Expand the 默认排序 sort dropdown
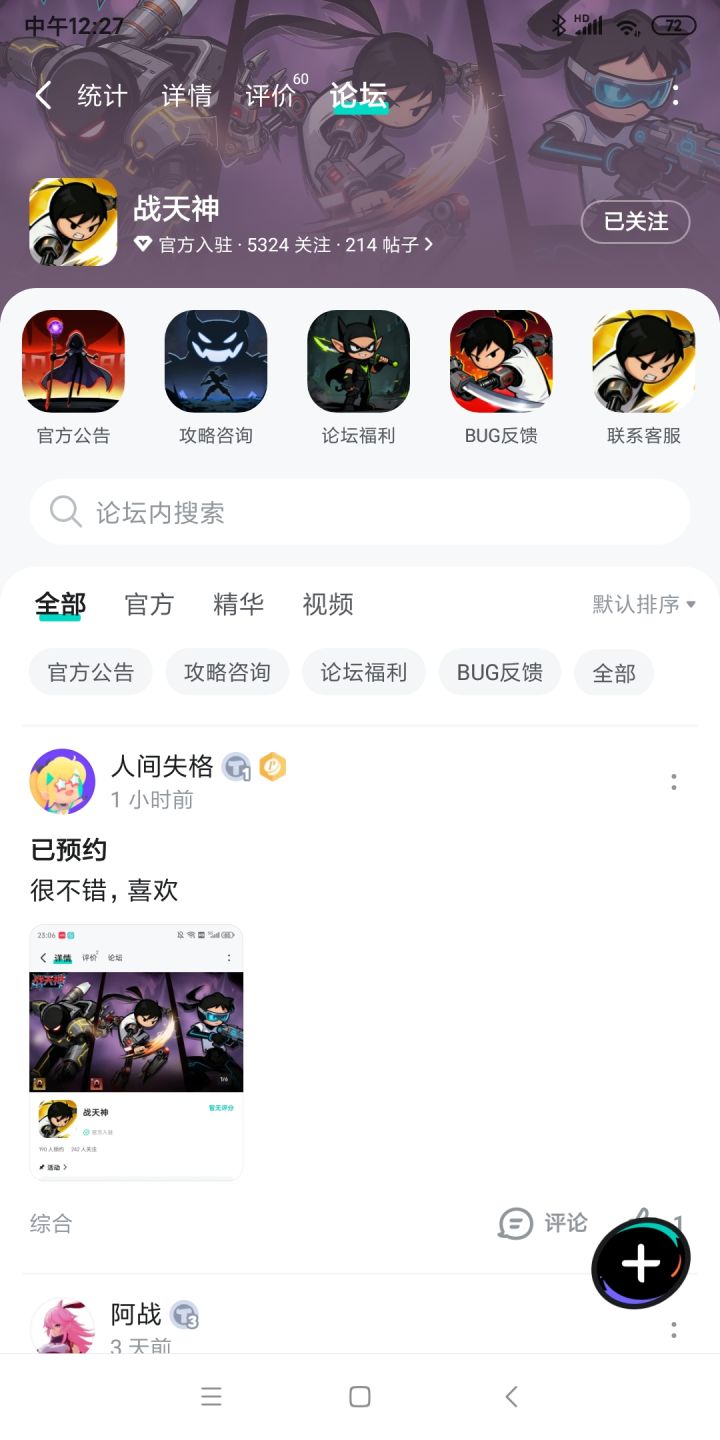This screenshot has height=1440, width=720. coord(643,604)
